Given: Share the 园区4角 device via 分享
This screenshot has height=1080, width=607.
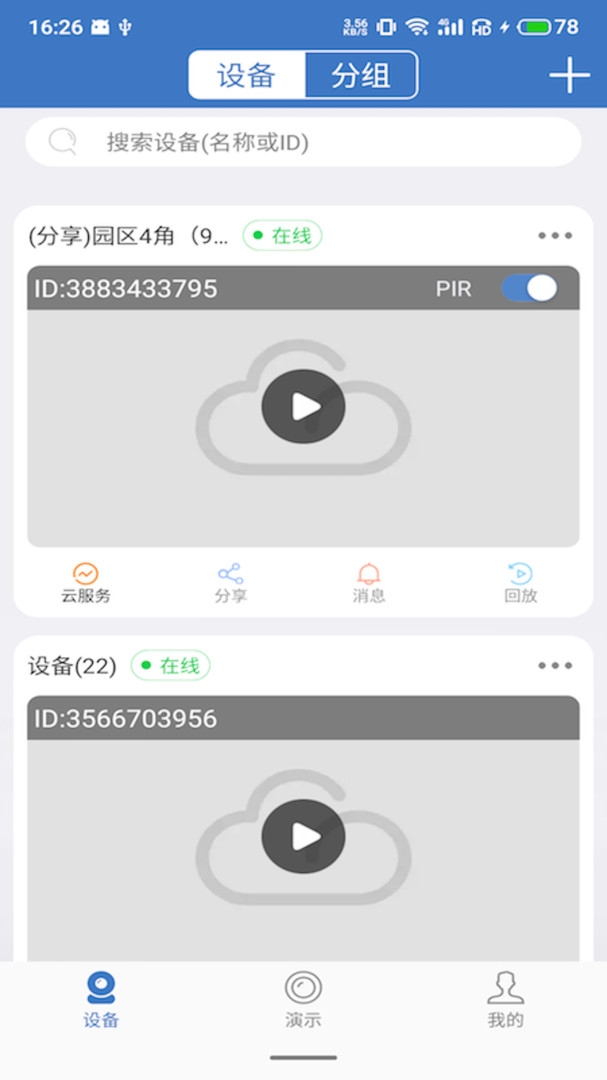Looking at the screenshot, I should (230, 583).
